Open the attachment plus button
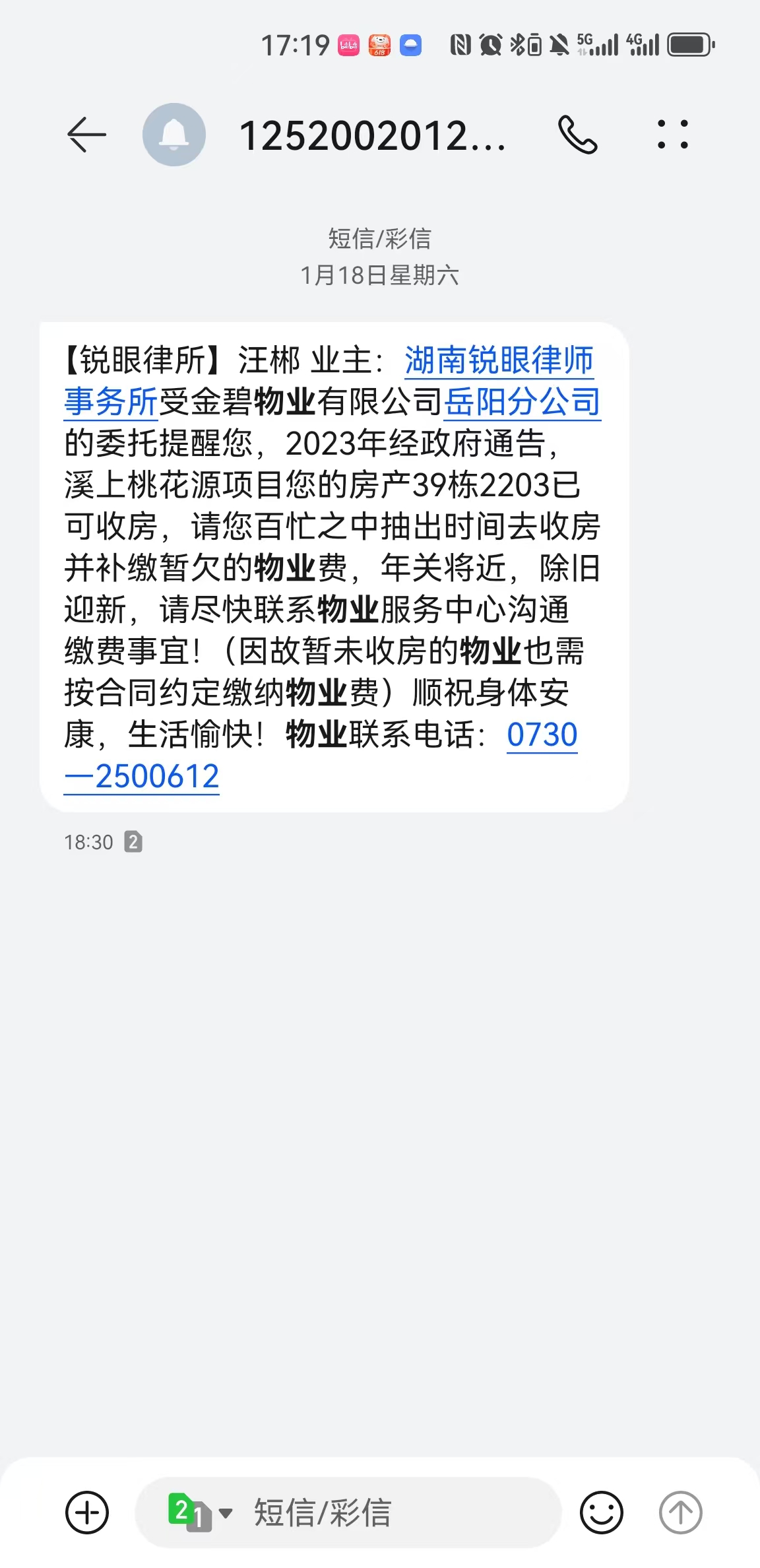 (87, 1512)
